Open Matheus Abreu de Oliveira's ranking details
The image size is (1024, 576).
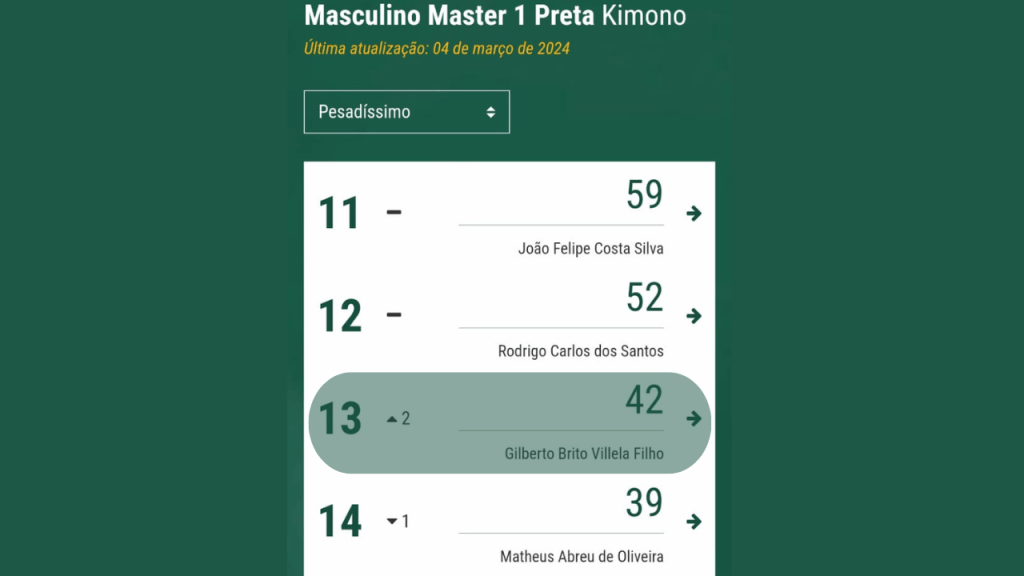tap(694, 522)
